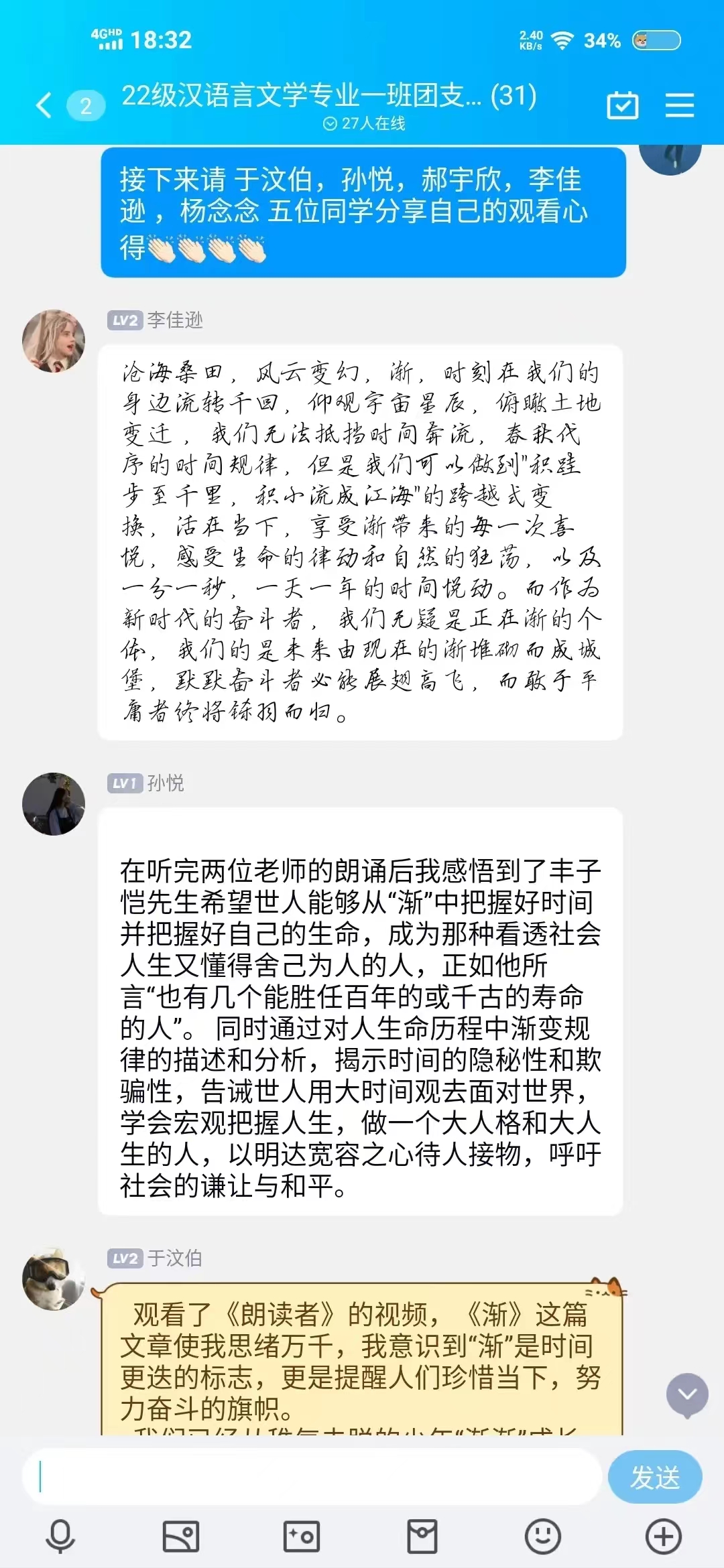This screenshot has width=724, height=1568.
Task: Expand more options with plus icon
Action: coord(663,1536)
